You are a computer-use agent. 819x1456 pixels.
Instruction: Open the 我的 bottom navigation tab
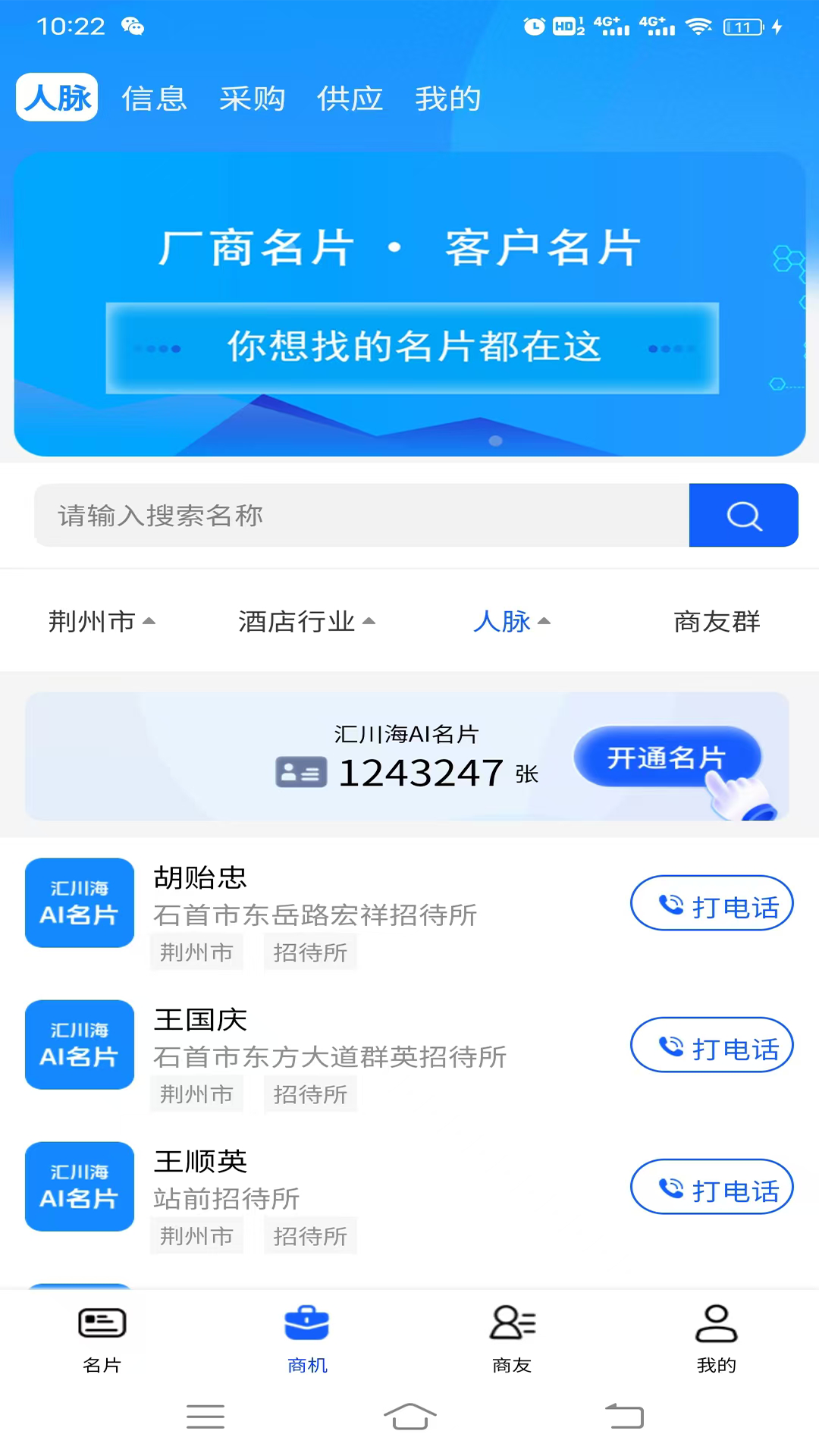717,1338
